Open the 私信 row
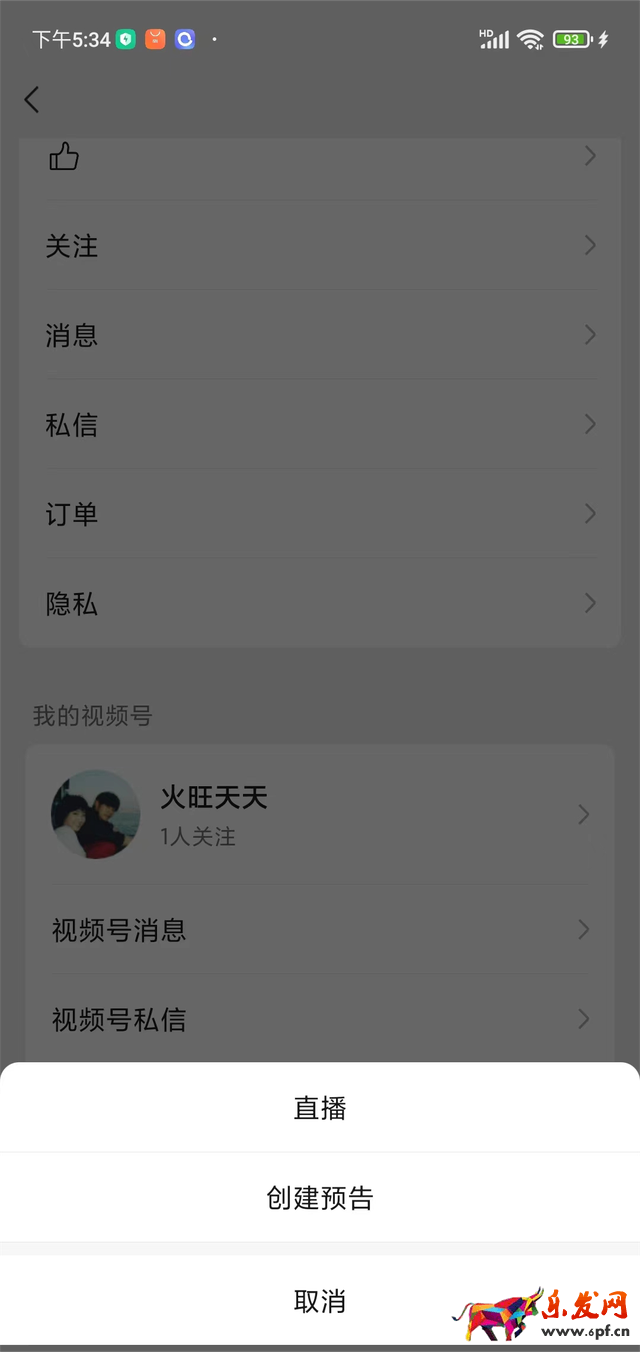Viewport: 640px width, 1352px height. [320, 425]
